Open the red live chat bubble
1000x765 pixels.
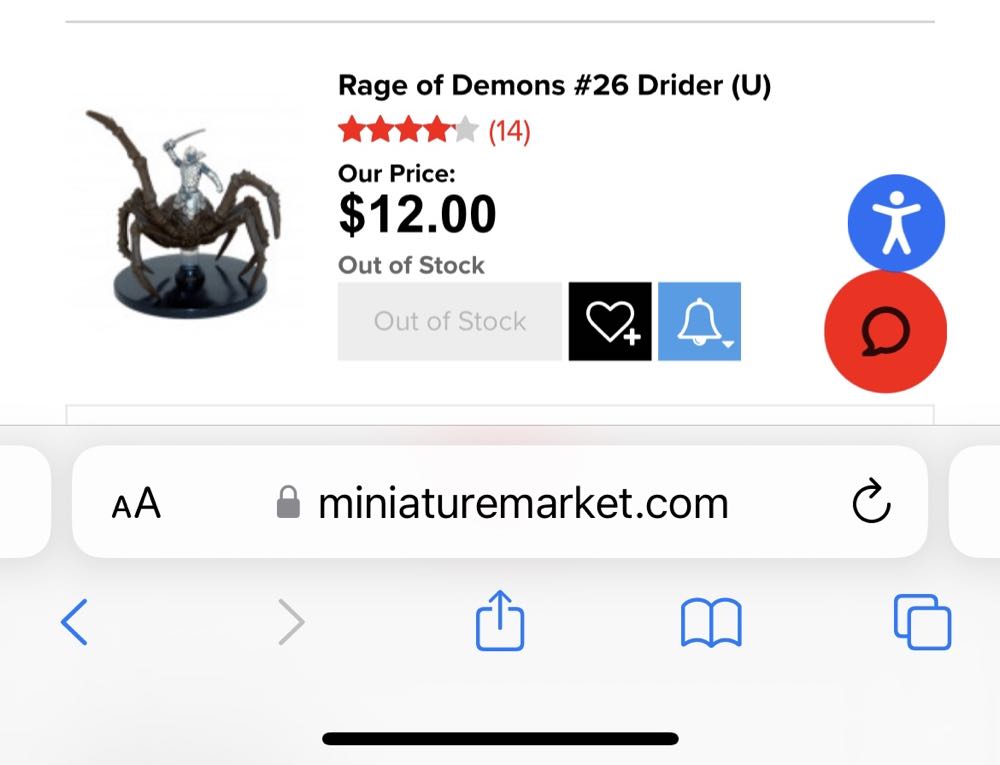pyautogui.click(x=885, y=331)
